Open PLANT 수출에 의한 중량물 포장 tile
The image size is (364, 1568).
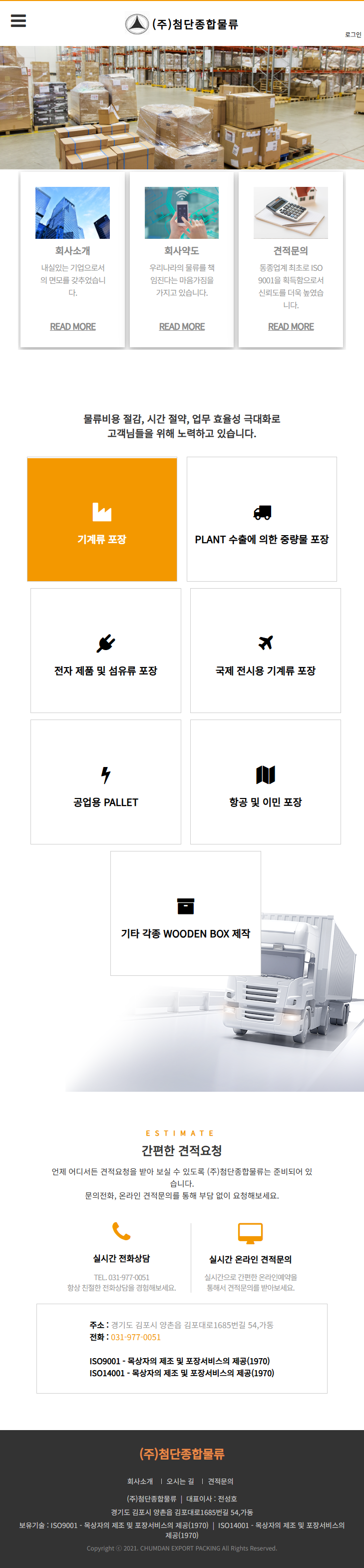pyautogui.click(x=262, y=520)
